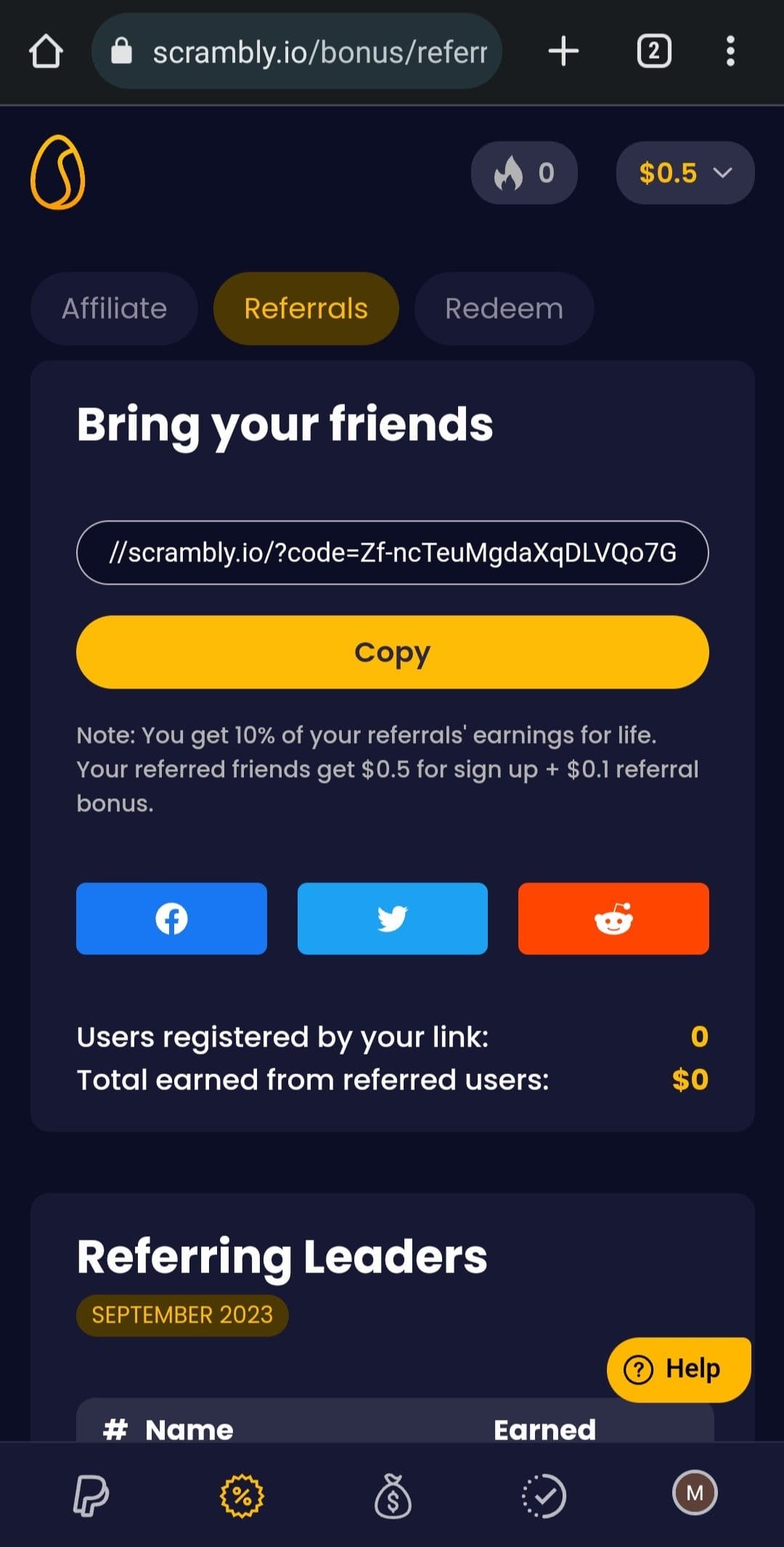Viewport: 784px width, 1547px height.
Task: Tap the browser home icon
Action: 46,52
